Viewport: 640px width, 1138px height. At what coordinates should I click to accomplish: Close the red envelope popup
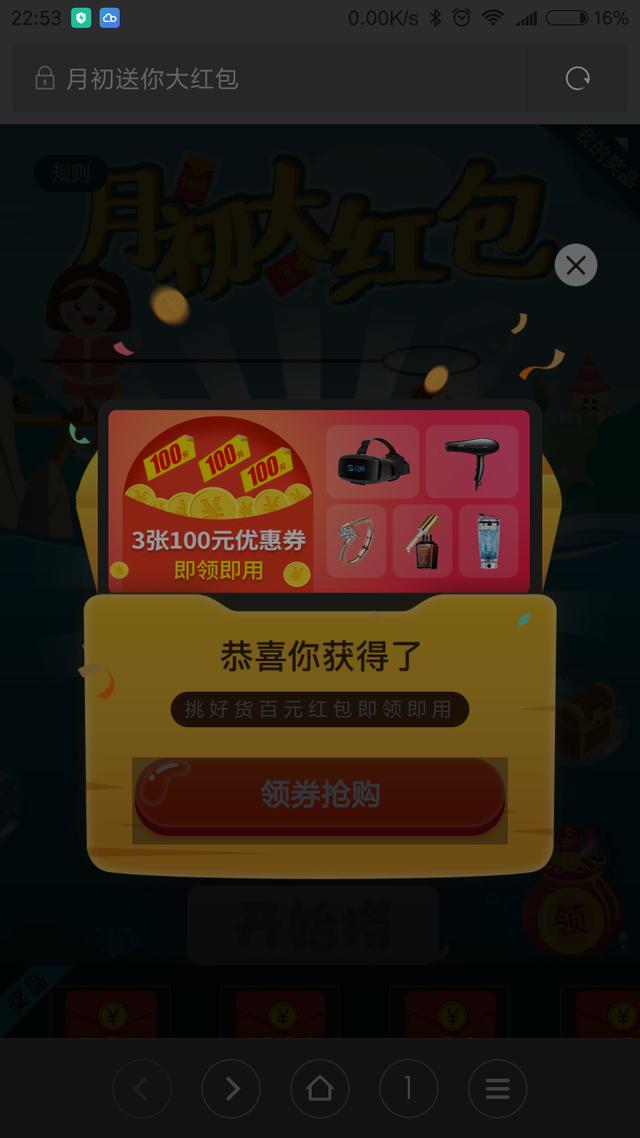[x=576, y=265]
